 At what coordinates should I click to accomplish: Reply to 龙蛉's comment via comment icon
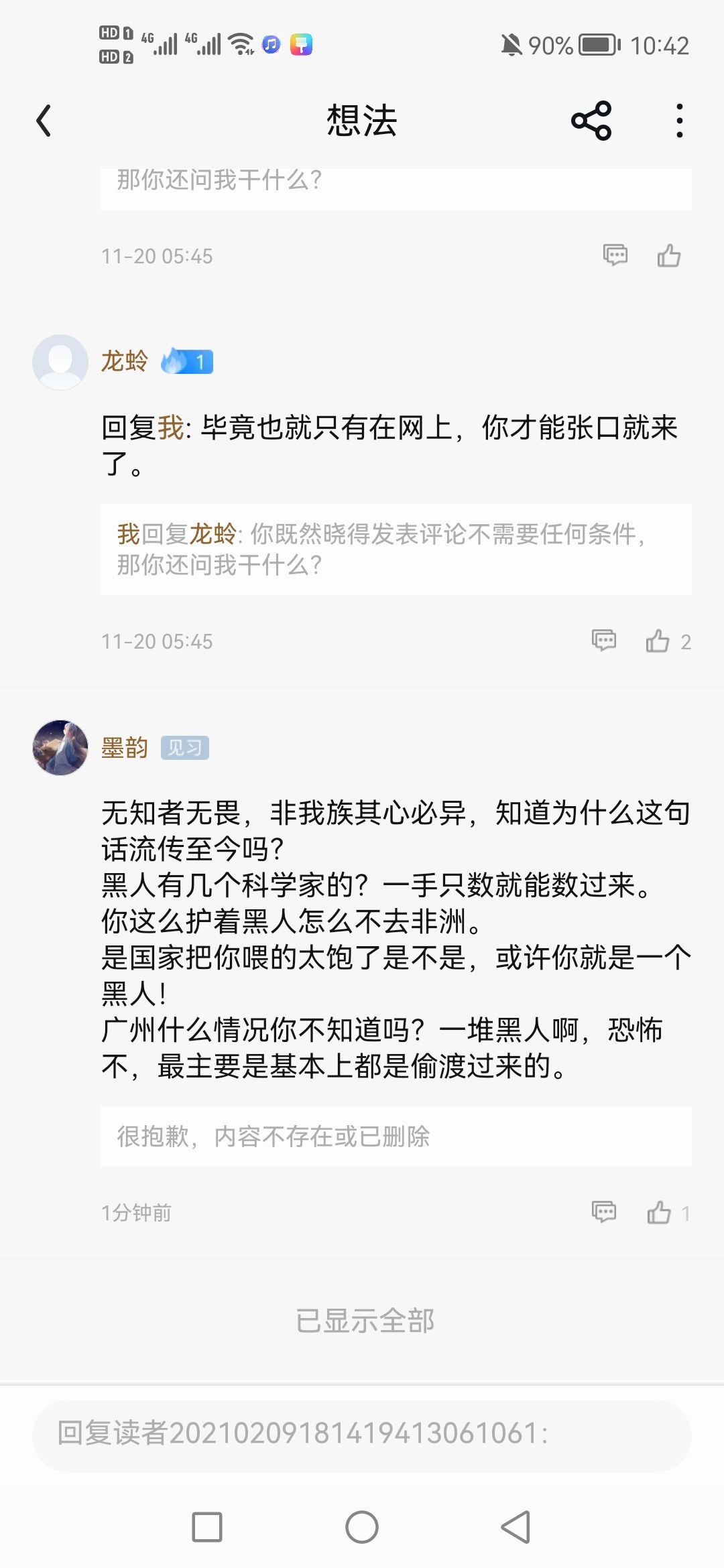point(604,641)
